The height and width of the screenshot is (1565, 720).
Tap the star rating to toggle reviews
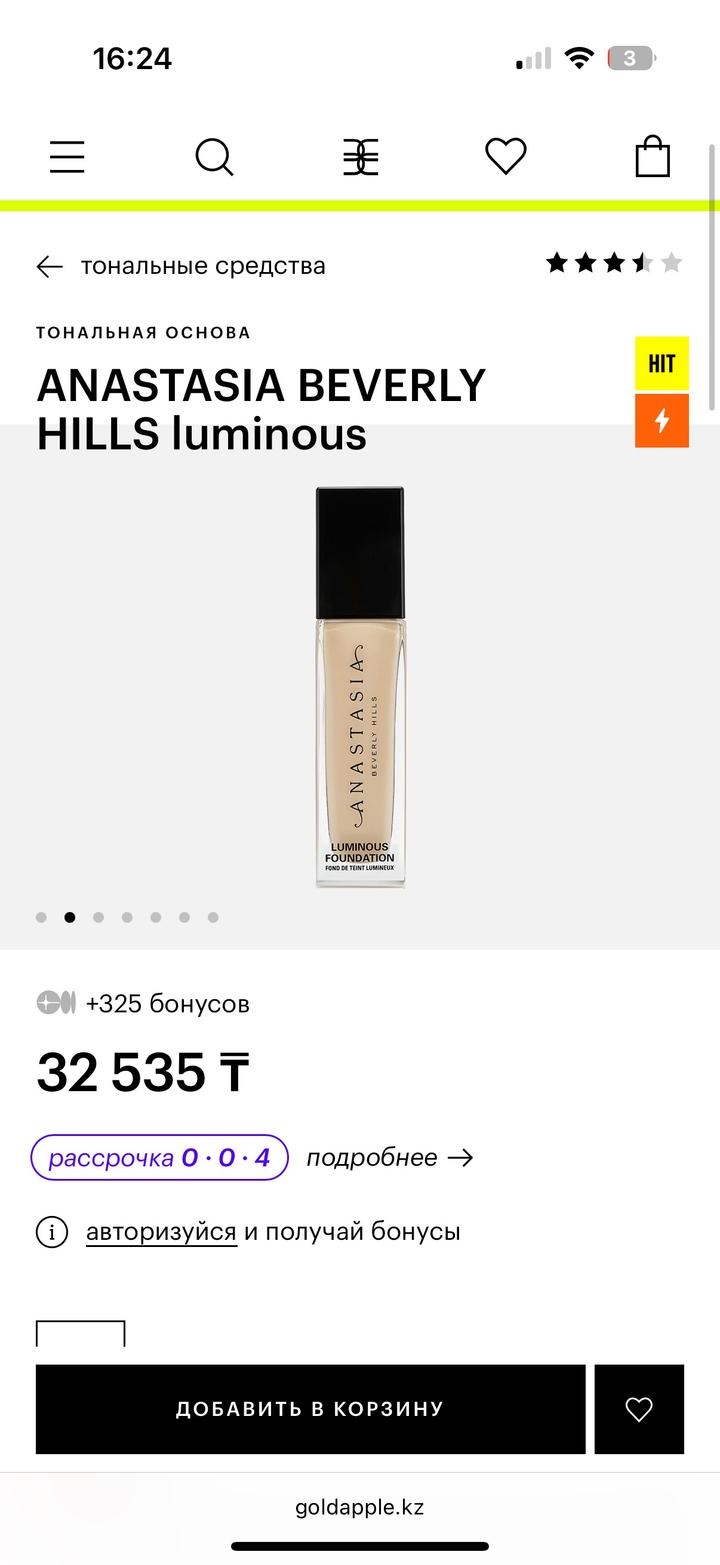point(611,263)
